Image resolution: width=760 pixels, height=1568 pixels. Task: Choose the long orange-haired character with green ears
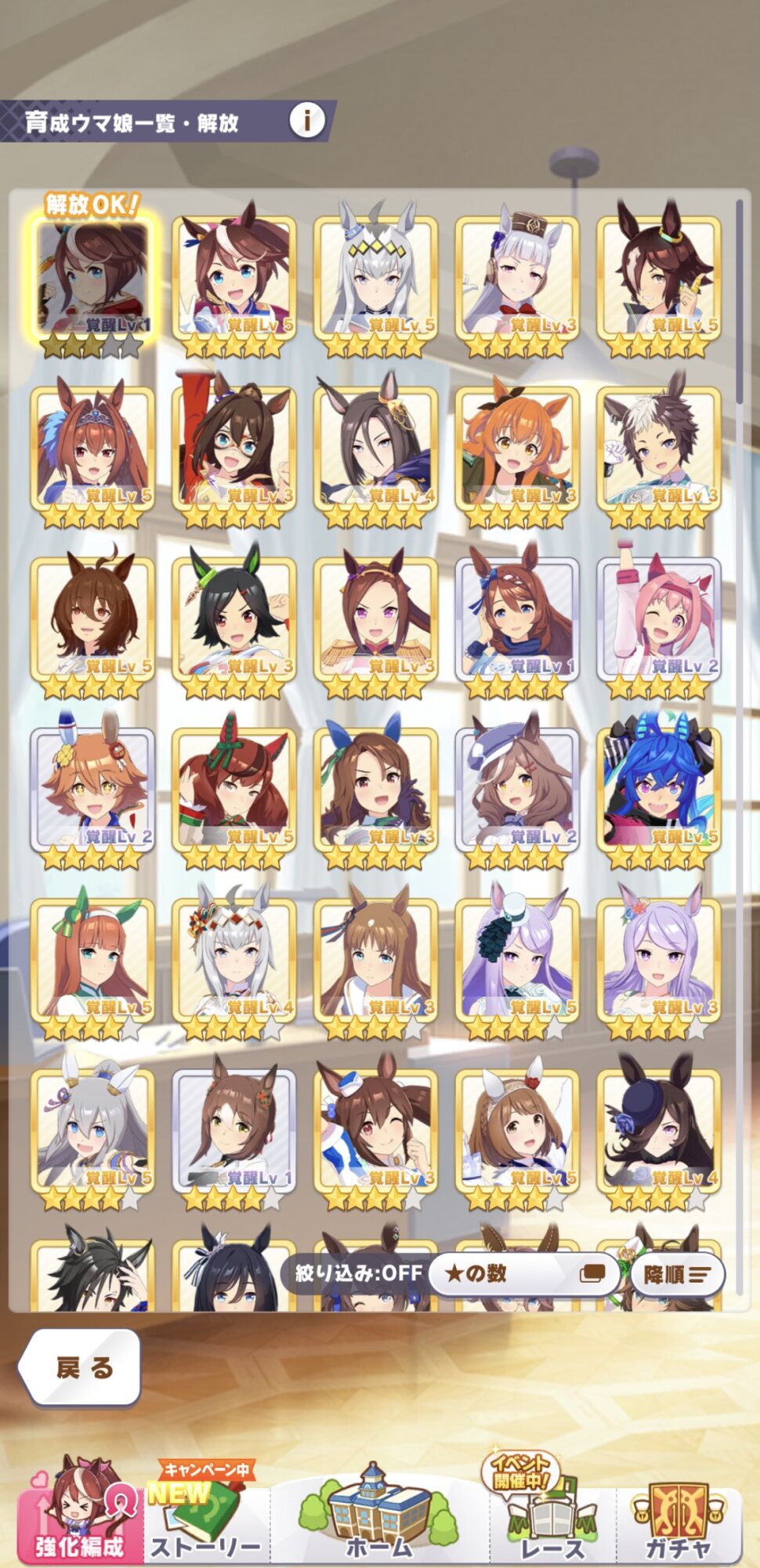tap(92, 960)
